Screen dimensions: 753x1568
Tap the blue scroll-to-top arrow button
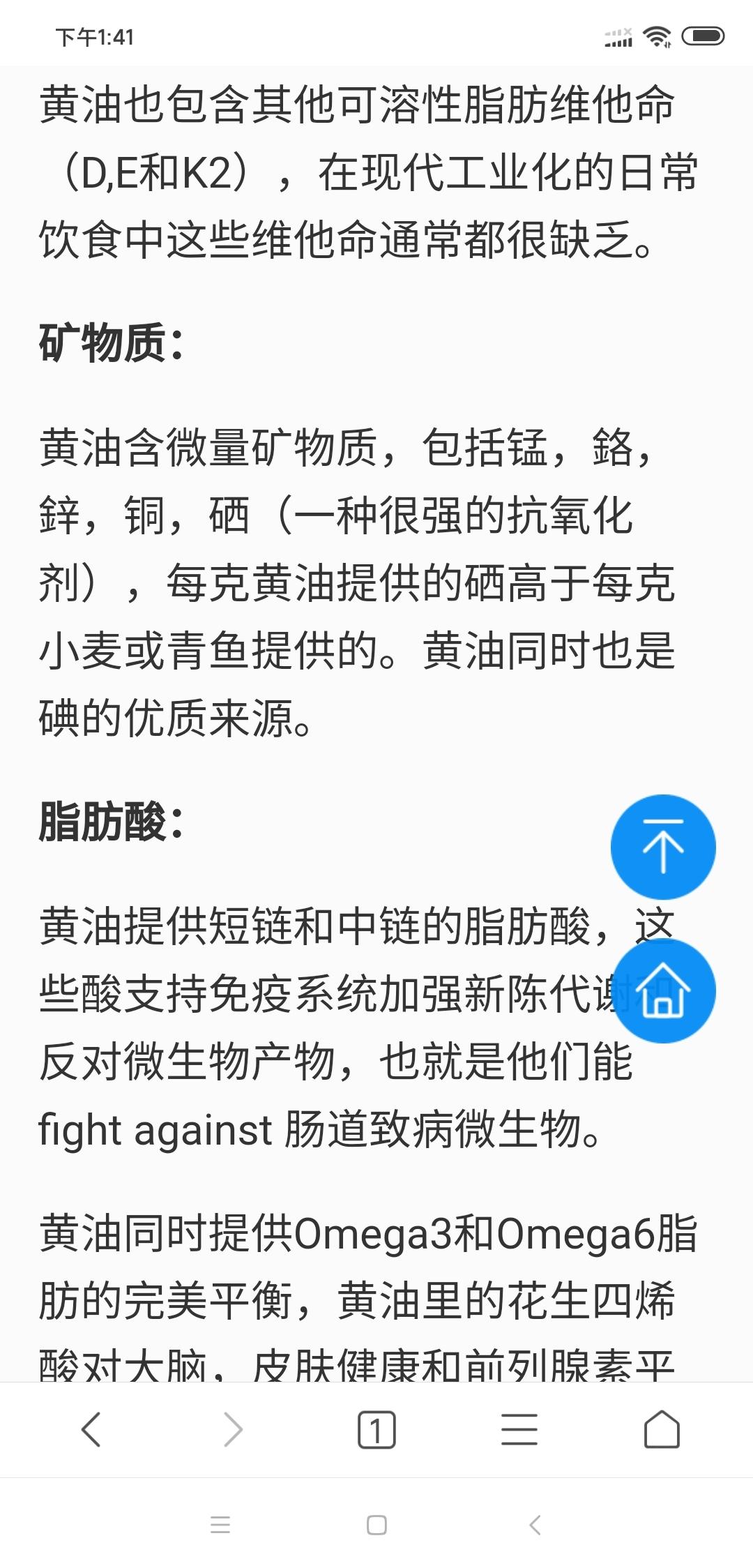pos(663,847)
